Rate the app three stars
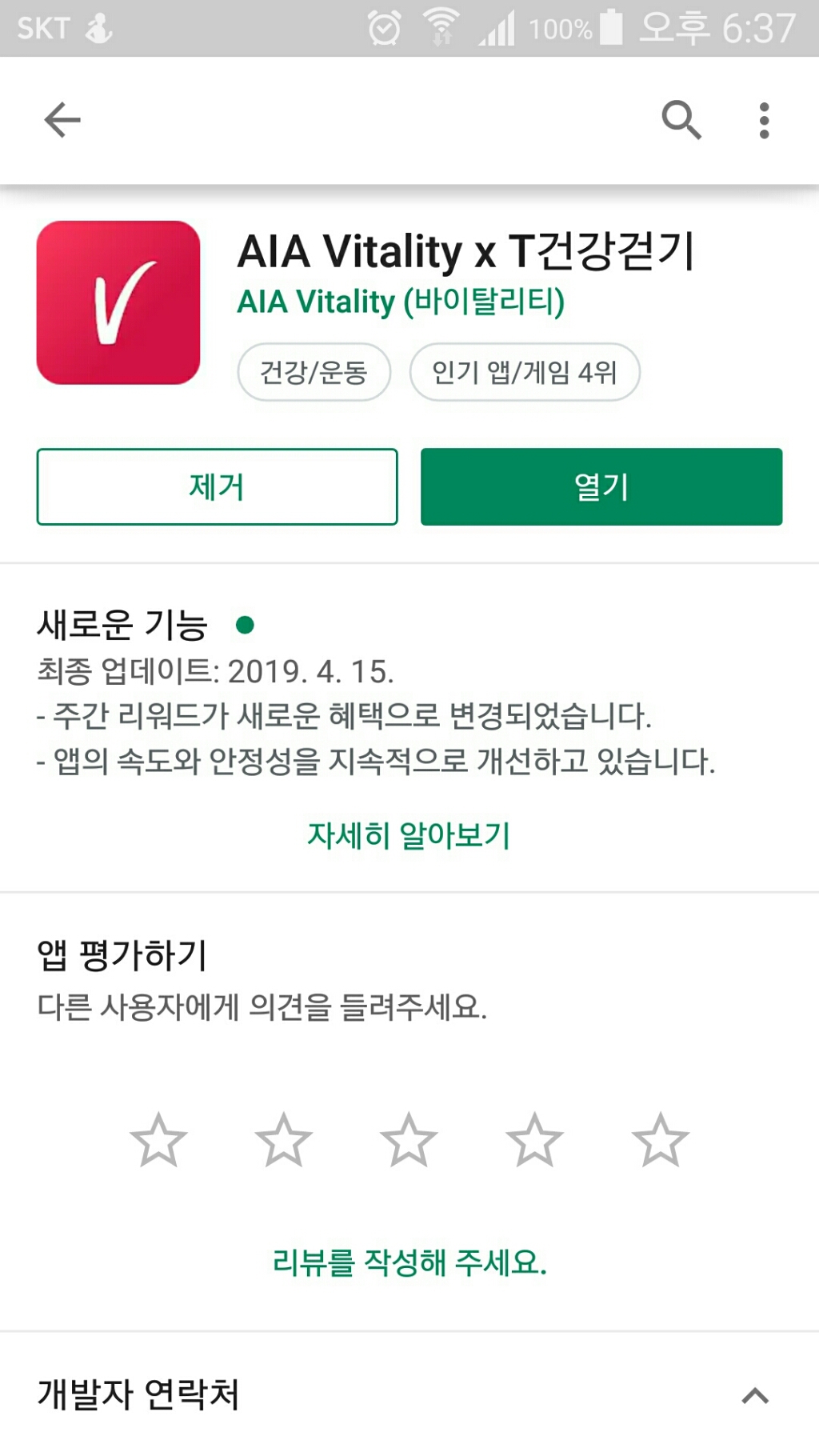This screenshot has height=1456, width=819. (409, 1140)
